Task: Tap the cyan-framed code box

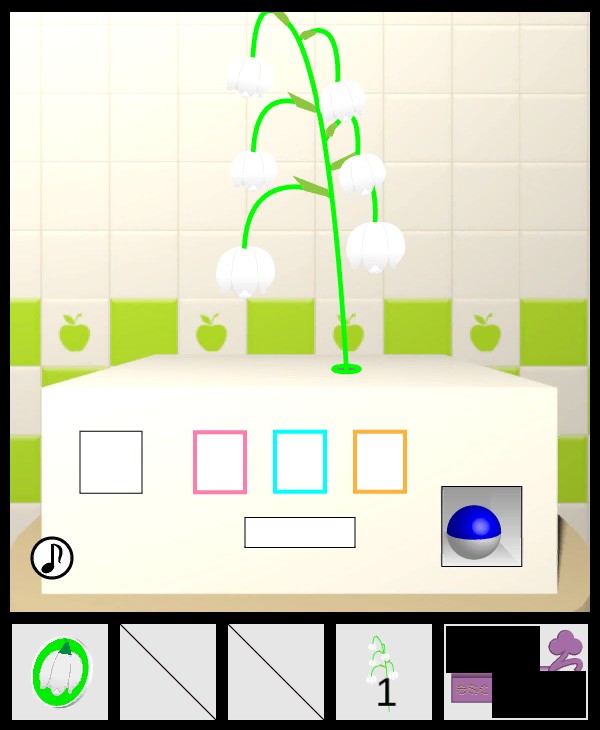Action: tap(300, 462)
